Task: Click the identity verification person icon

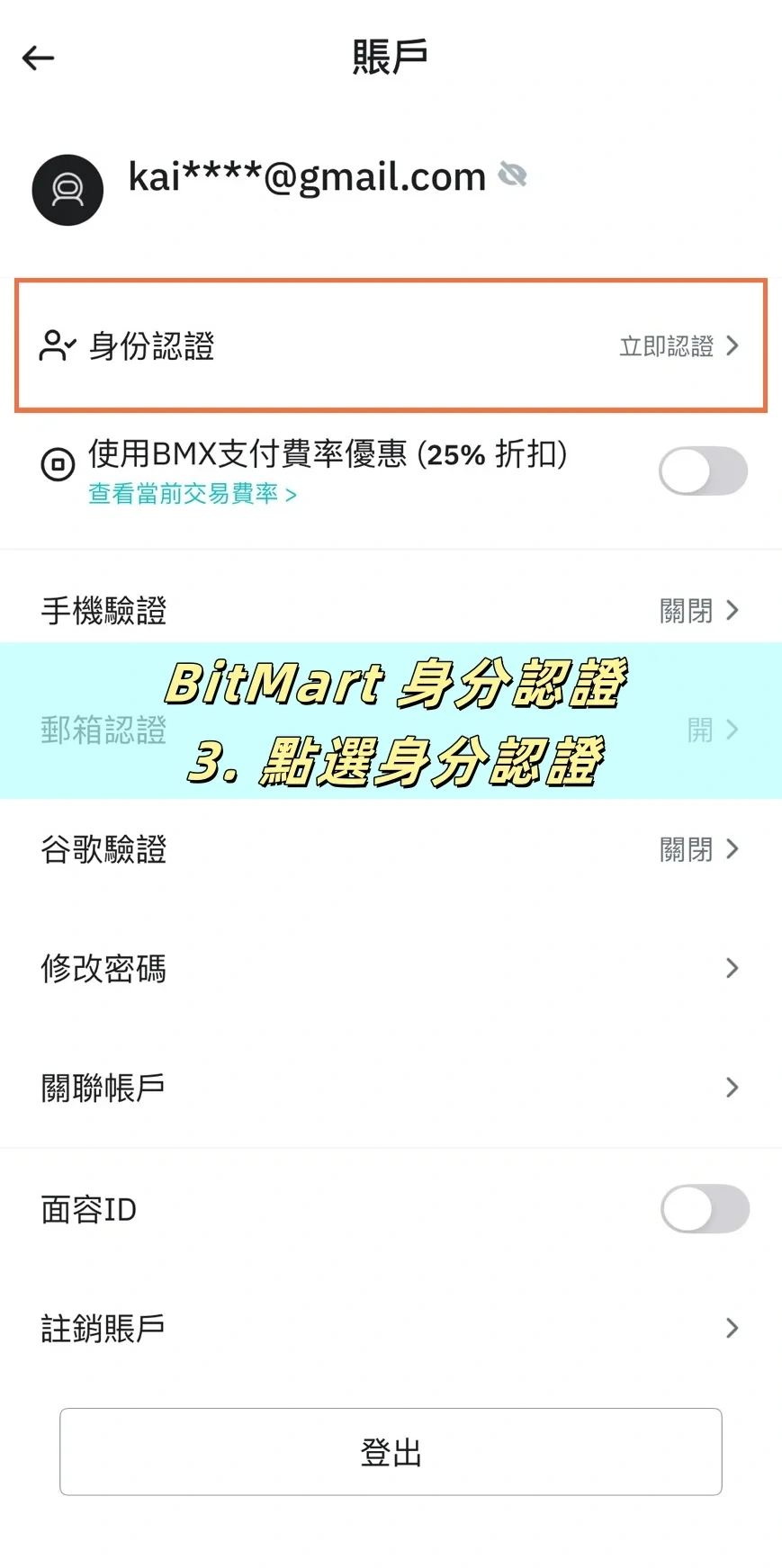Action: point(58,346)
